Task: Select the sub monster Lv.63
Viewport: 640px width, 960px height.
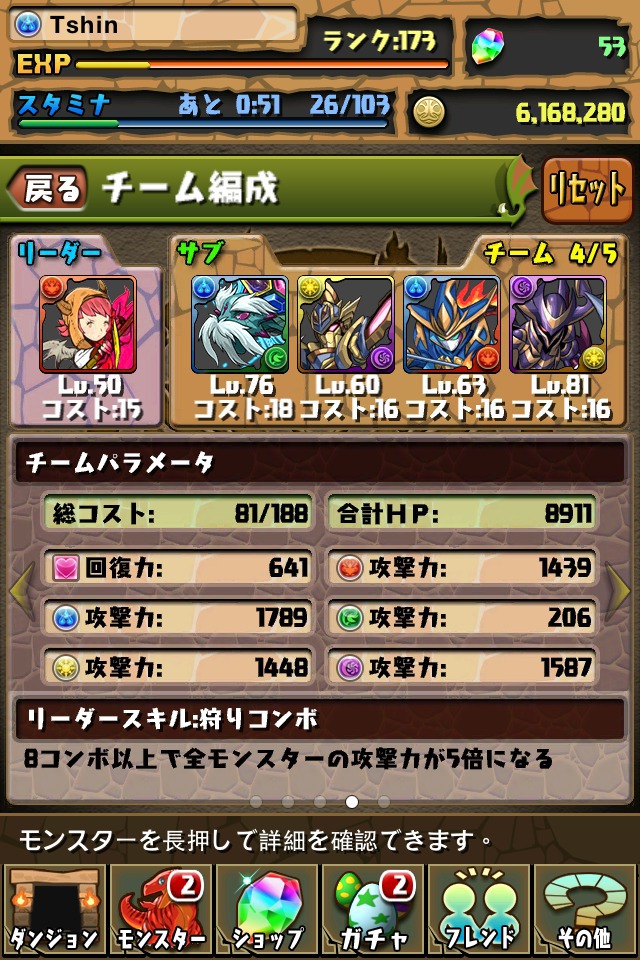Action: pyautogui.click(x=451, y=324)
